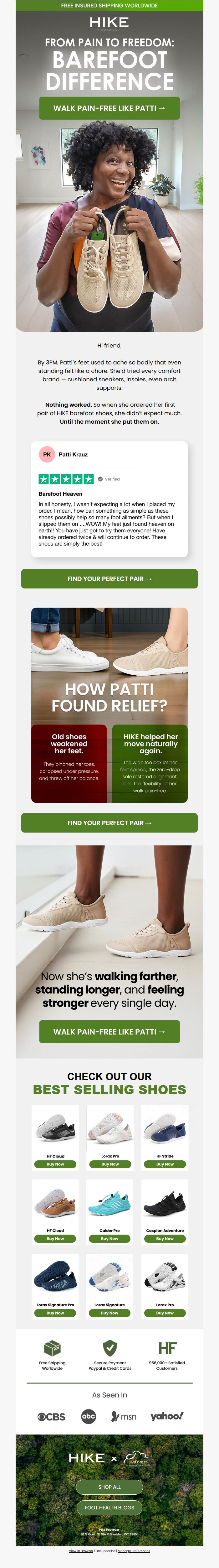
Task: Tap Walk Pain-Free Like Patti under the stronger-every-day text
Action: (109, 1031)
